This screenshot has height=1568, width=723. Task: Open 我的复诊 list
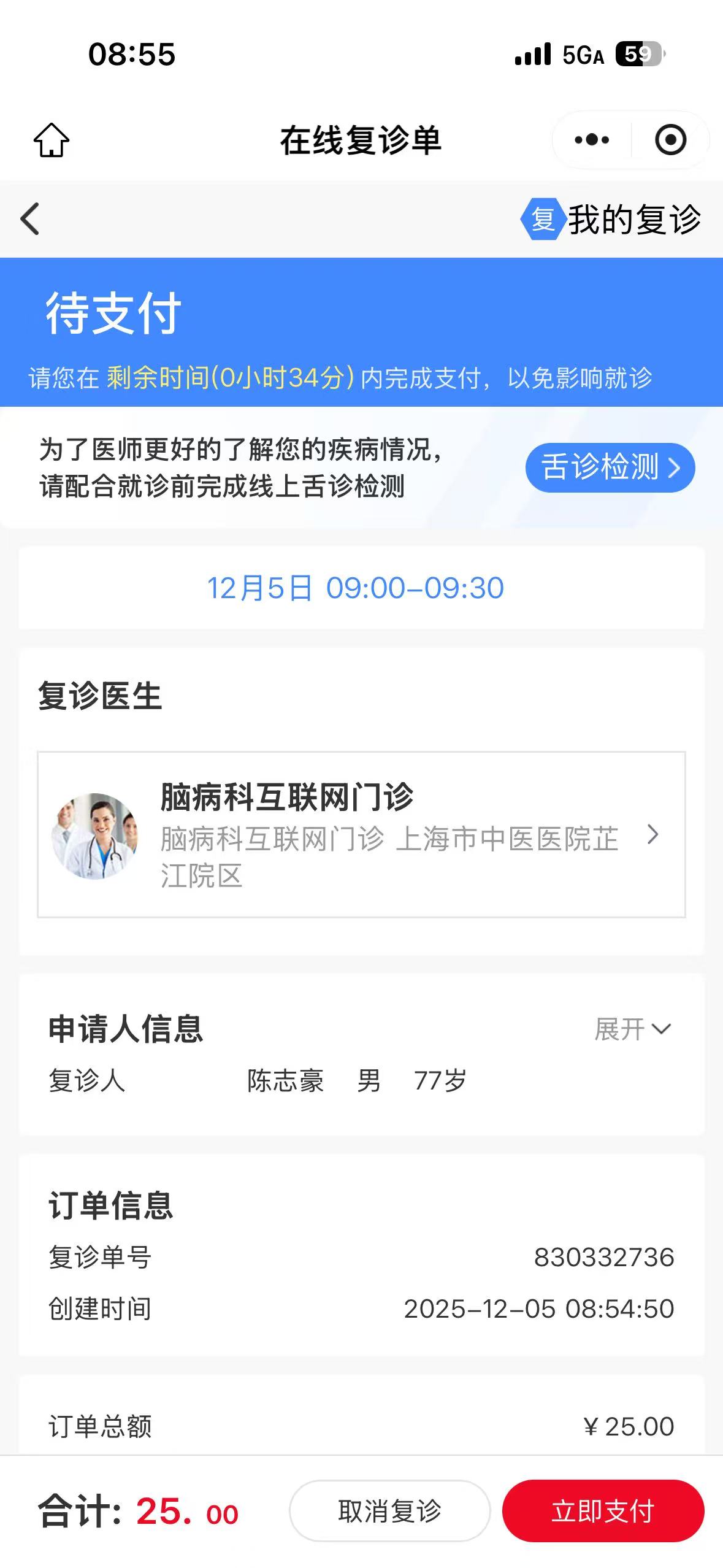(611, 219)
